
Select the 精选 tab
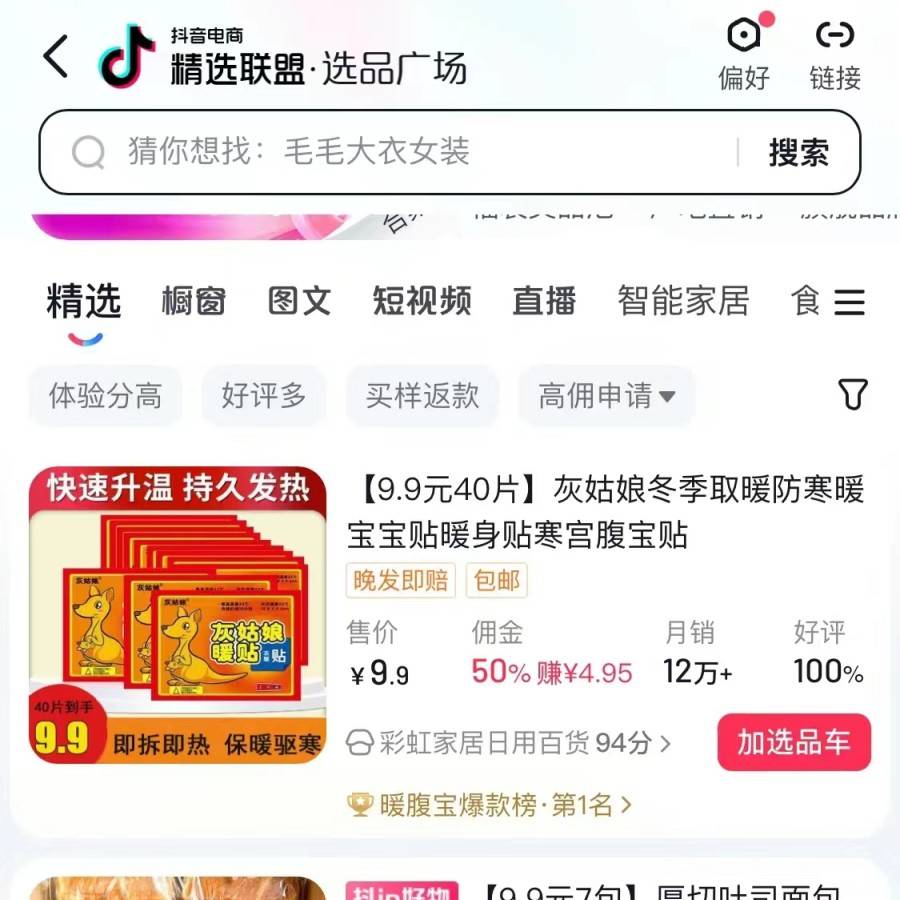point(84,301)
